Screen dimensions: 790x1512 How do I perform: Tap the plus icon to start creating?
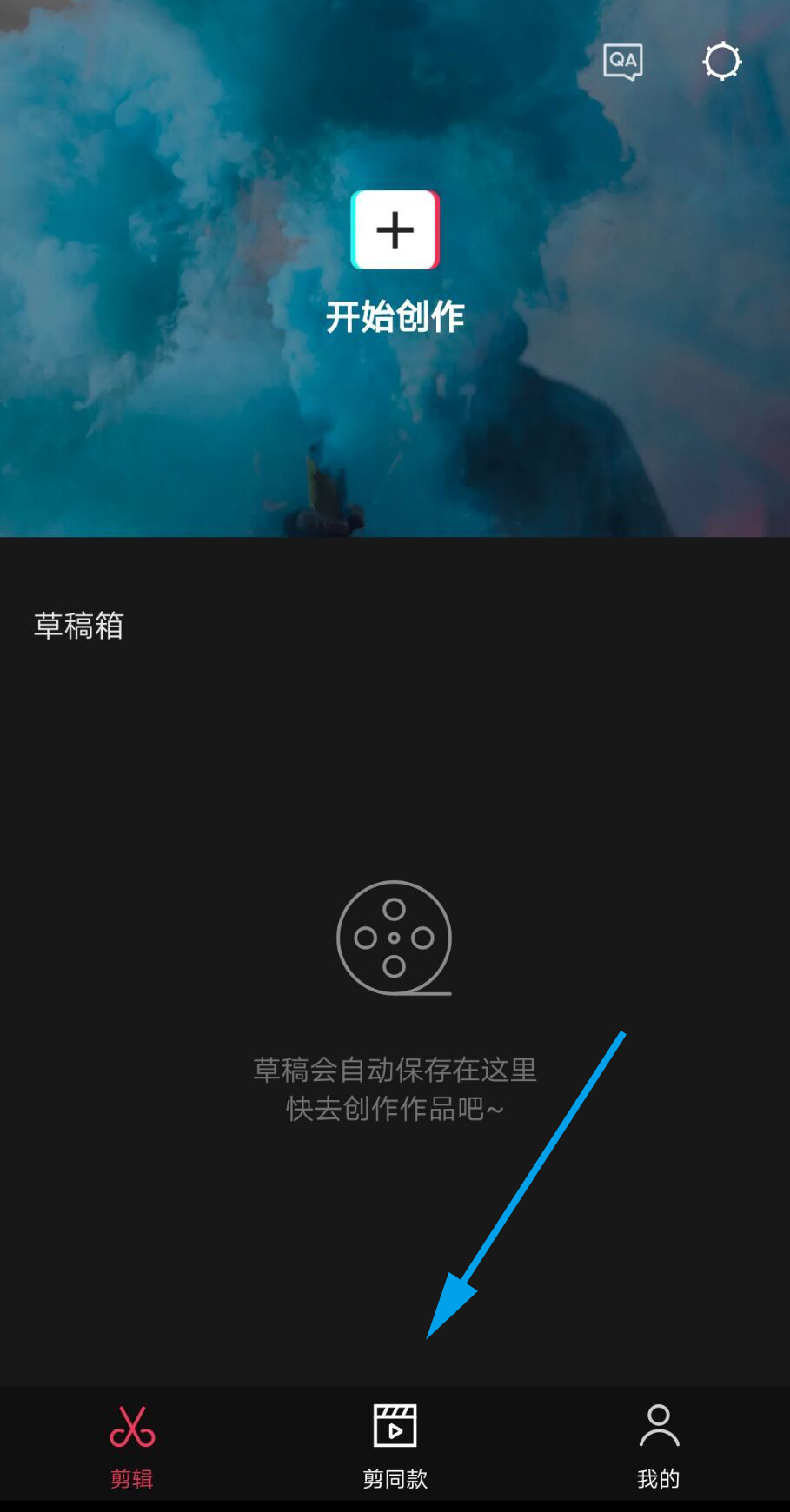pos(395,230)
